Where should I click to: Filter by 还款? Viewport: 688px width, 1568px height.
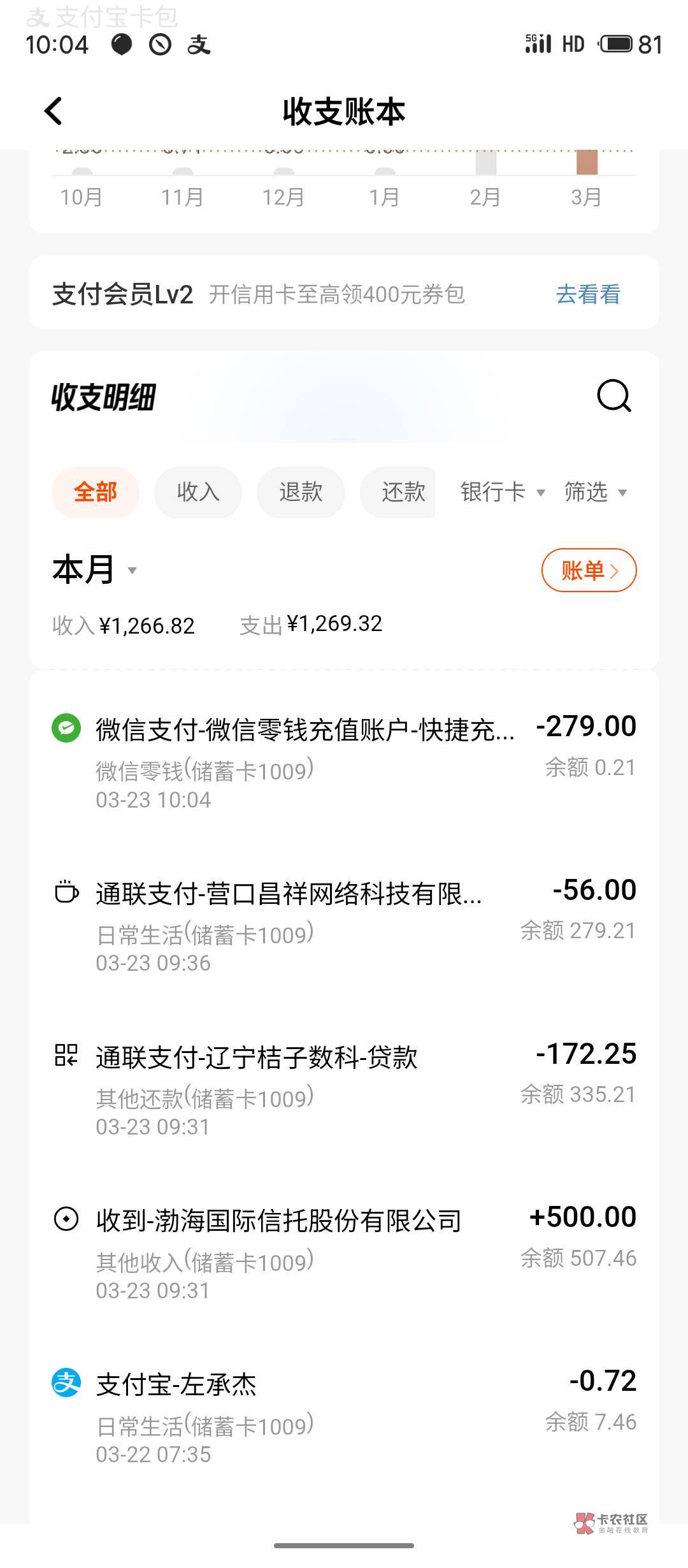[398, 492]
